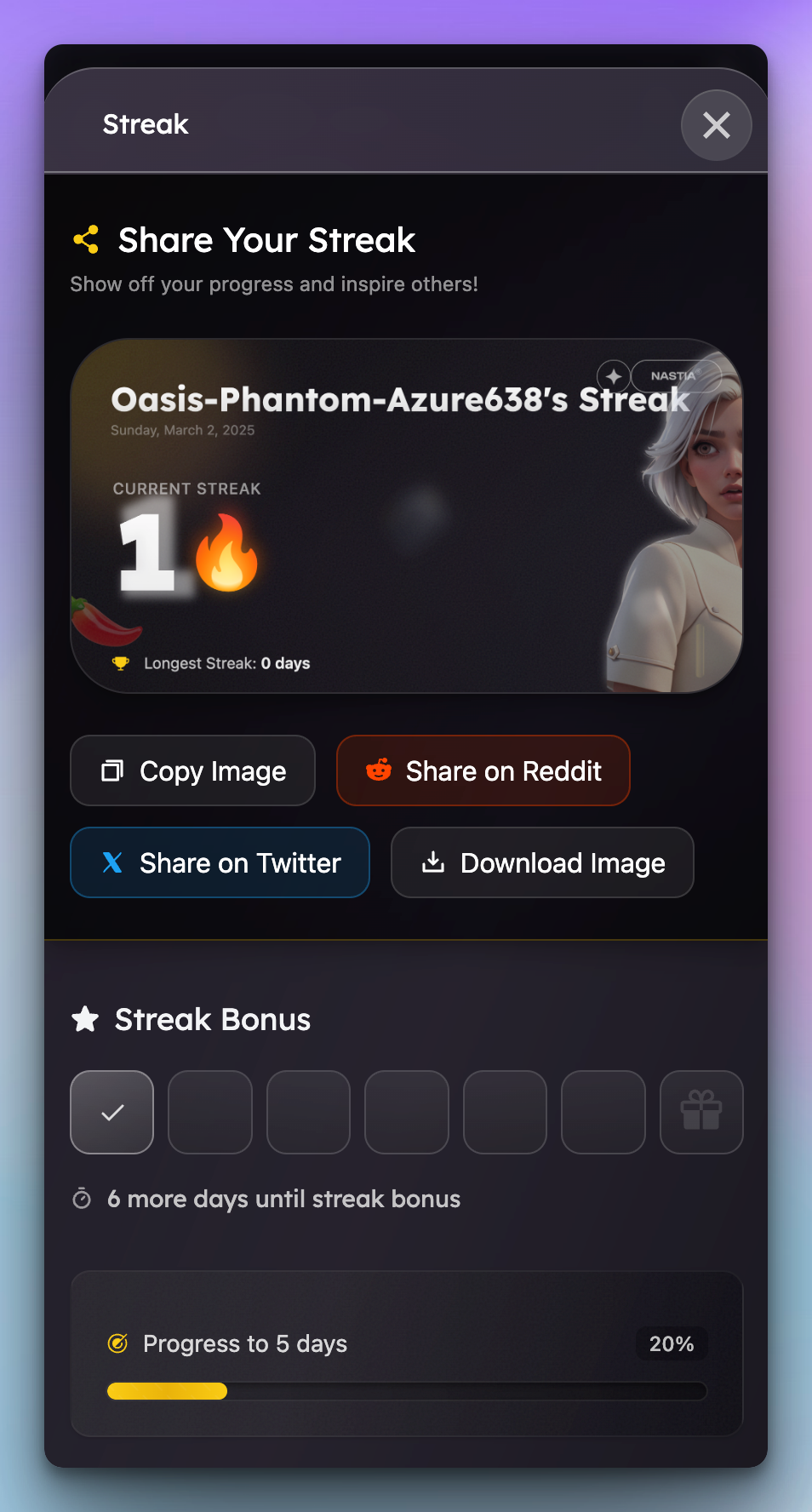
Task: Share the streak on Twitter
Action: point(220,862)
